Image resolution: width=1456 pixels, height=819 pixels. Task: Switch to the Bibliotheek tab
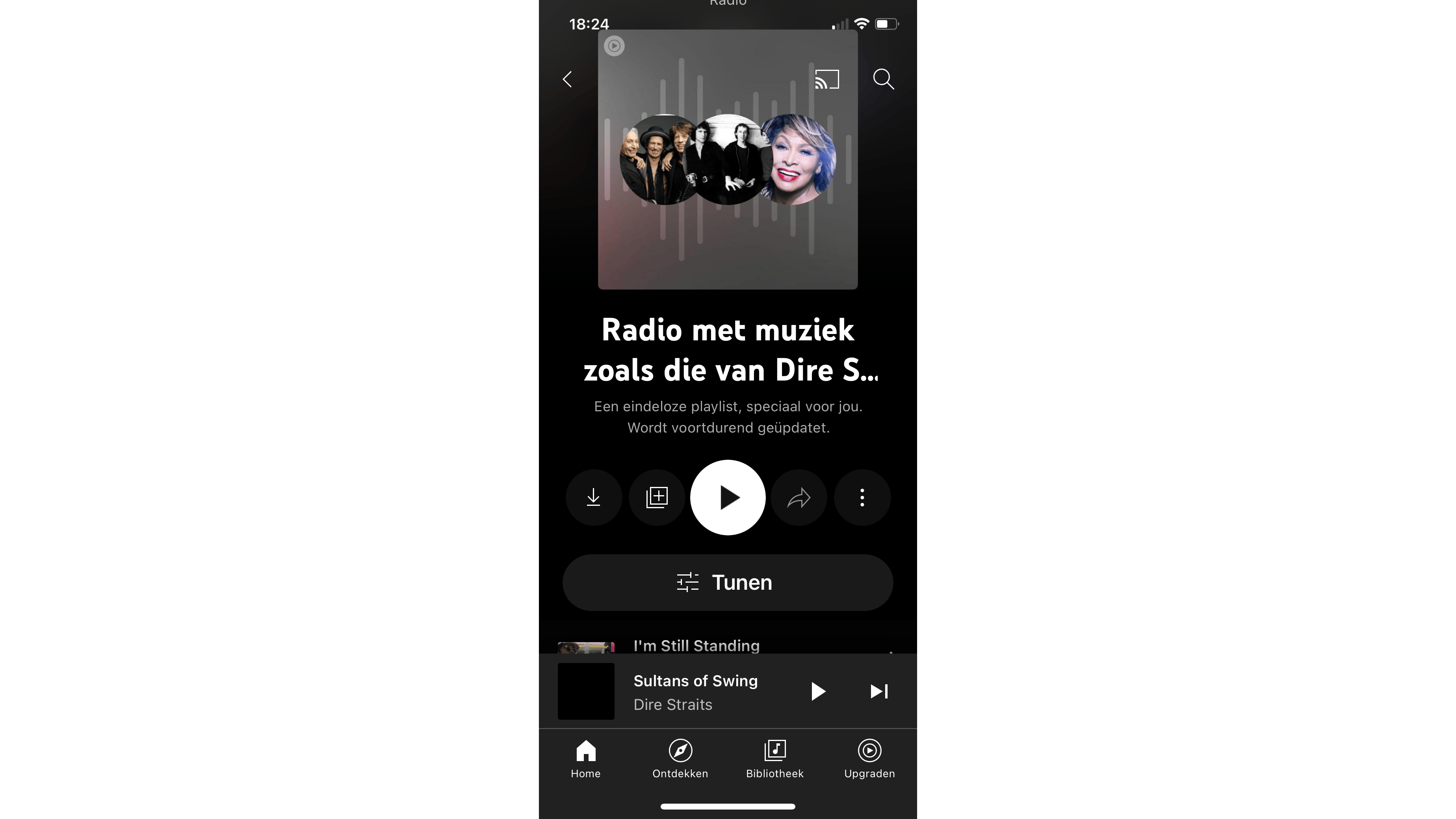tap(774, 759)
